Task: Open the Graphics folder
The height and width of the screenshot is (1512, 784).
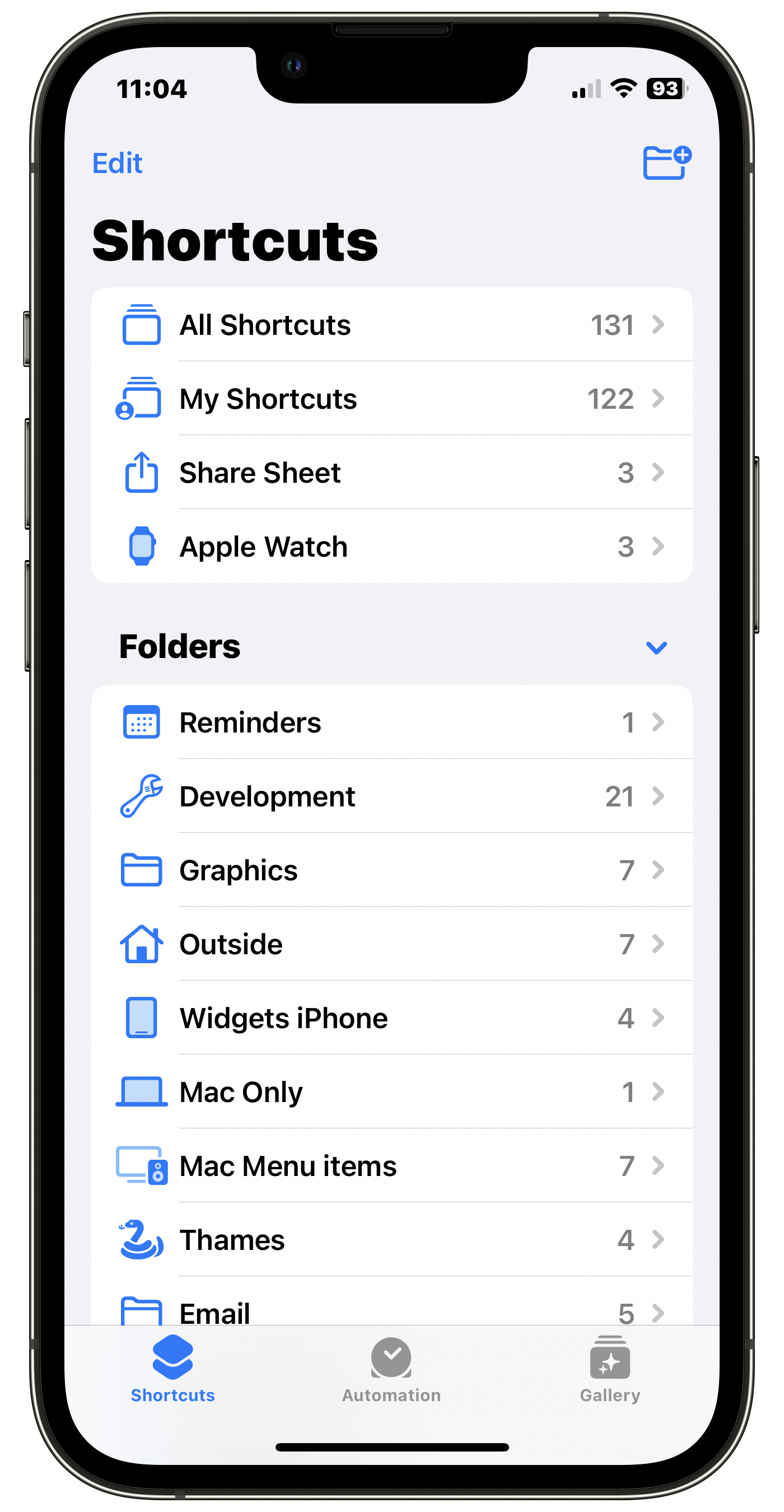Action: (x=391, y=870)
